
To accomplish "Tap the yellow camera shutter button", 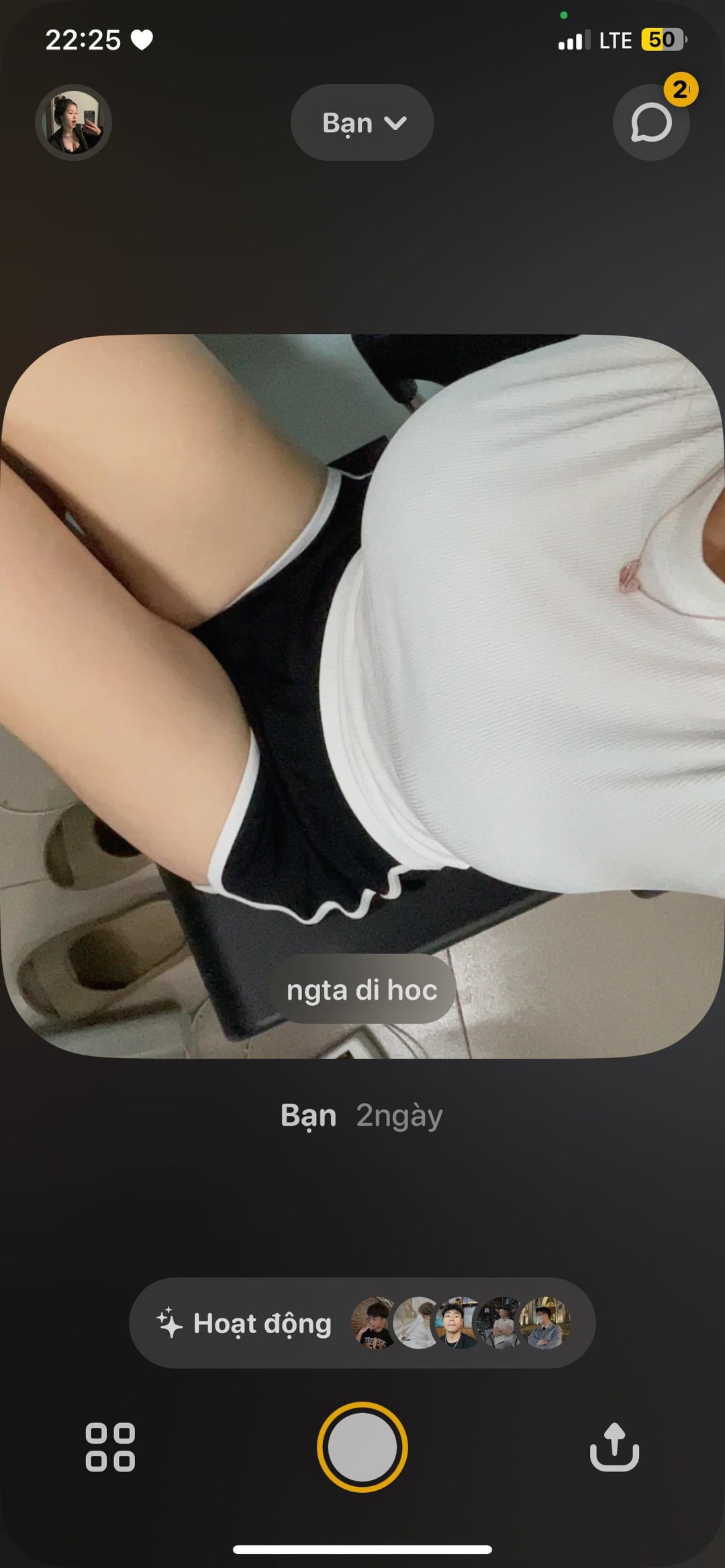I will click(x=362, y=1447).
